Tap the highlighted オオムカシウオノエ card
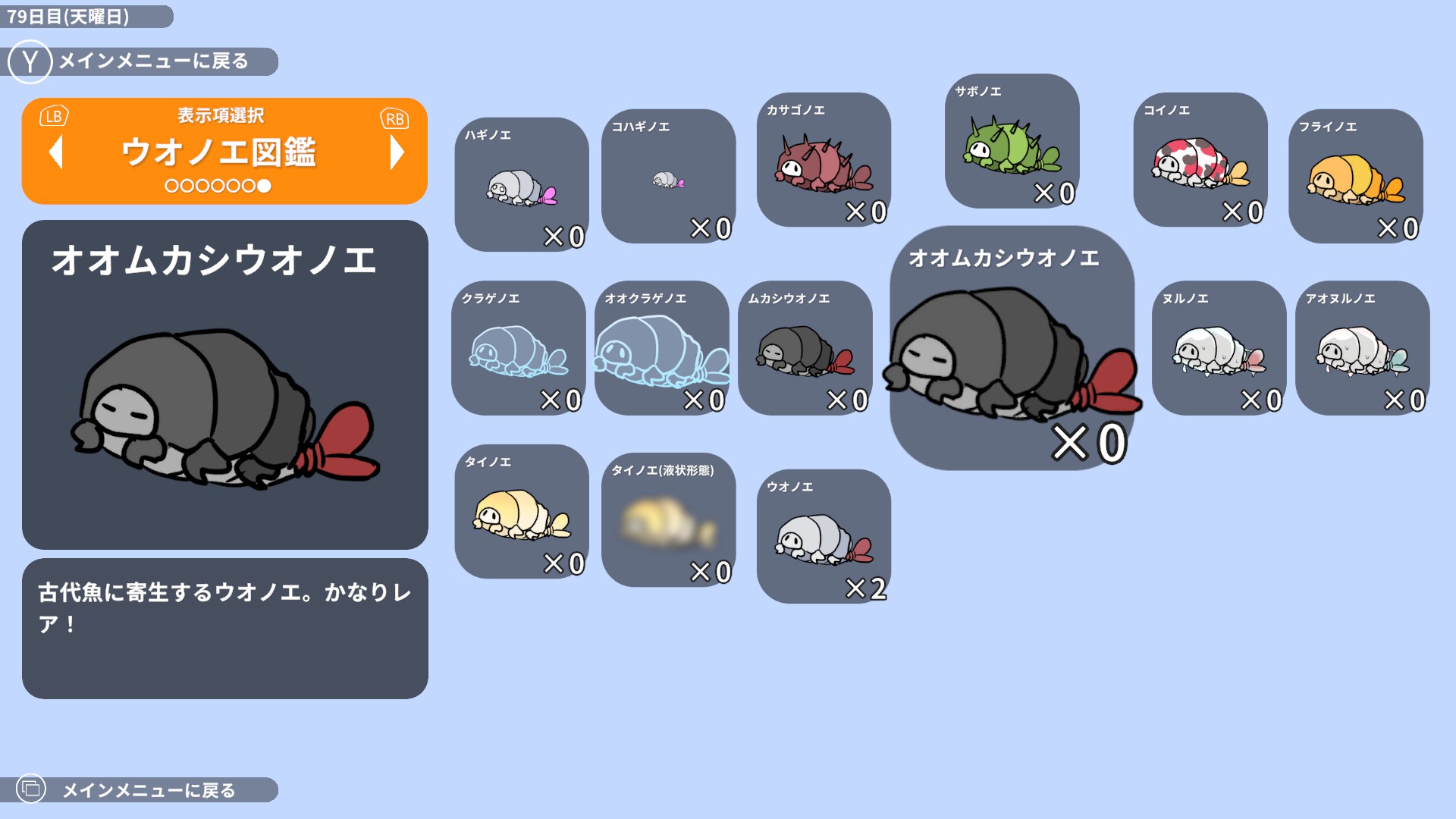Image resolution: width=1456 pixels, height=819 pixels. 1012,348
